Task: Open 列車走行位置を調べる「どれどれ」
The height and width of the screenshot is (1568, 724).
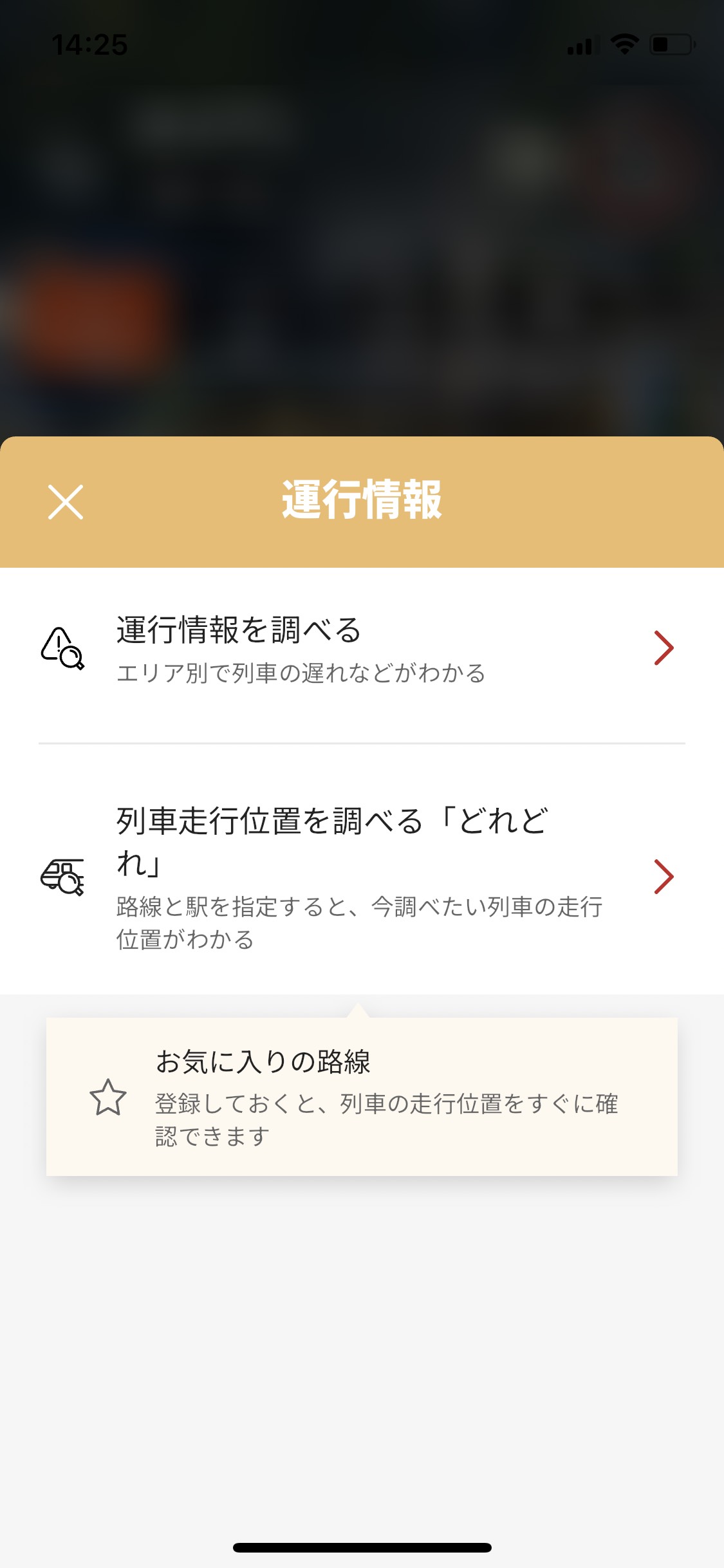Action: click(360, 877)
